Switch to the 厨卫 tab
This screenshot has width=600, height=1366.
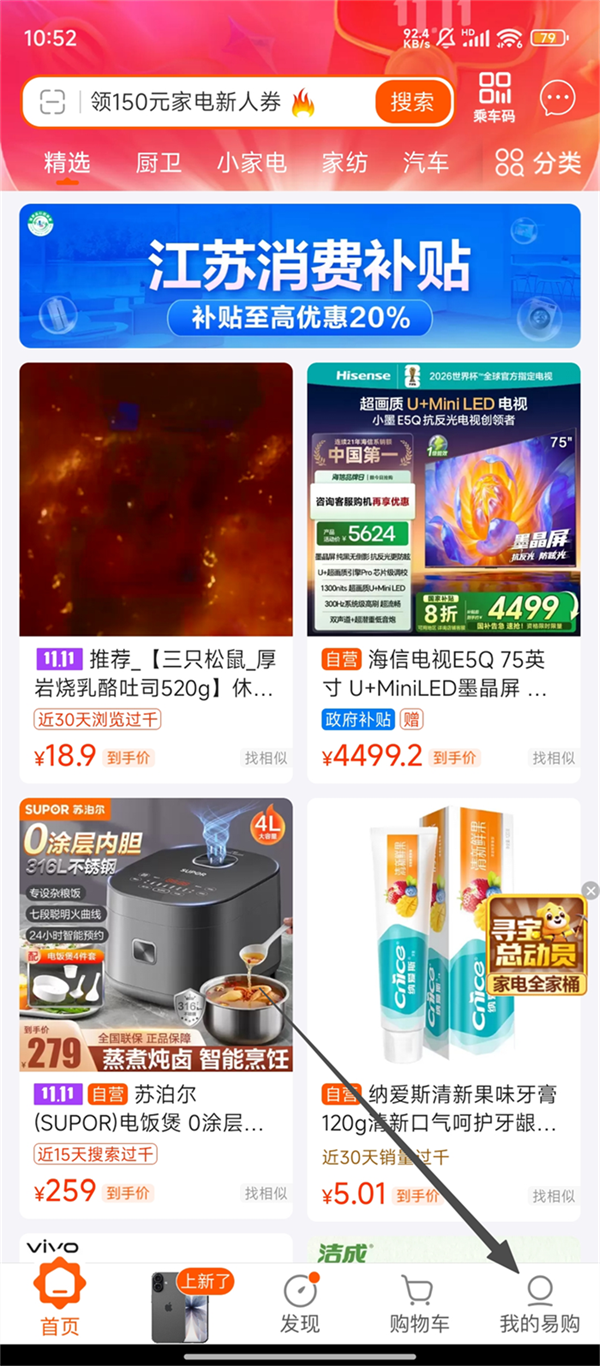coord(159,162)
